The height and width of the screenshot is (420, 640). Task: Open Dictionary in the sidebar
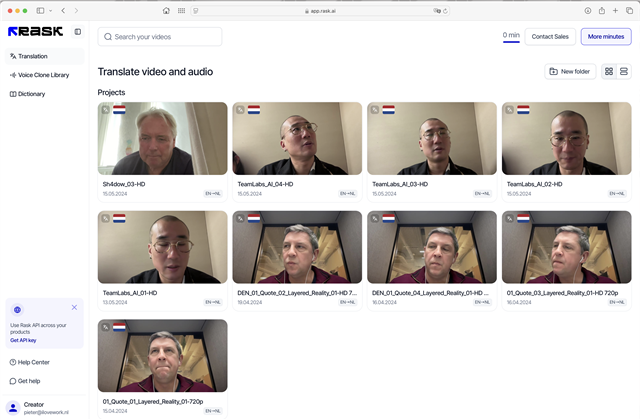(31, 94)
